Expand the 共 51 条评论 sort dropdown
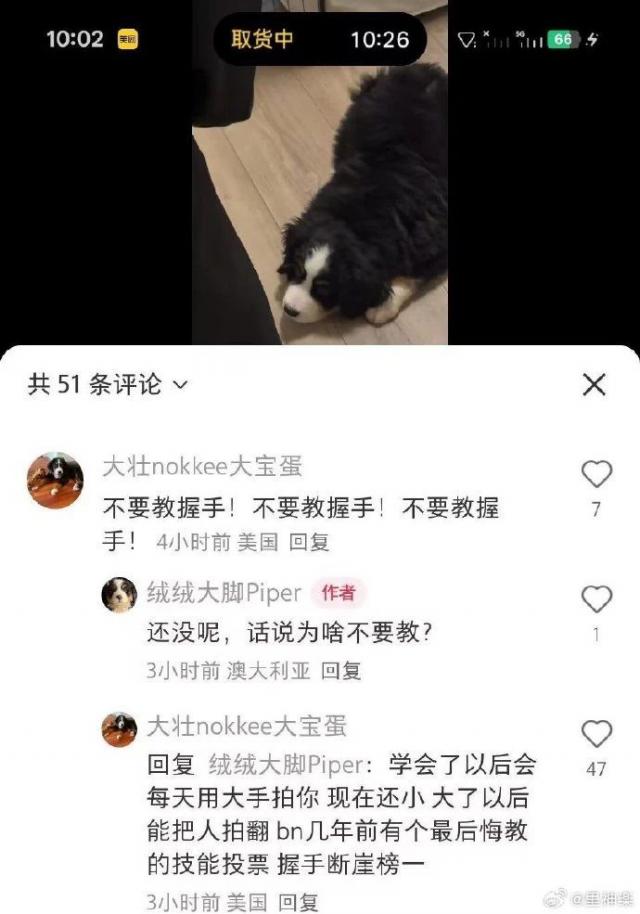Image resolution: width=640 pixels, height=914 pixels. pos(181,384)
